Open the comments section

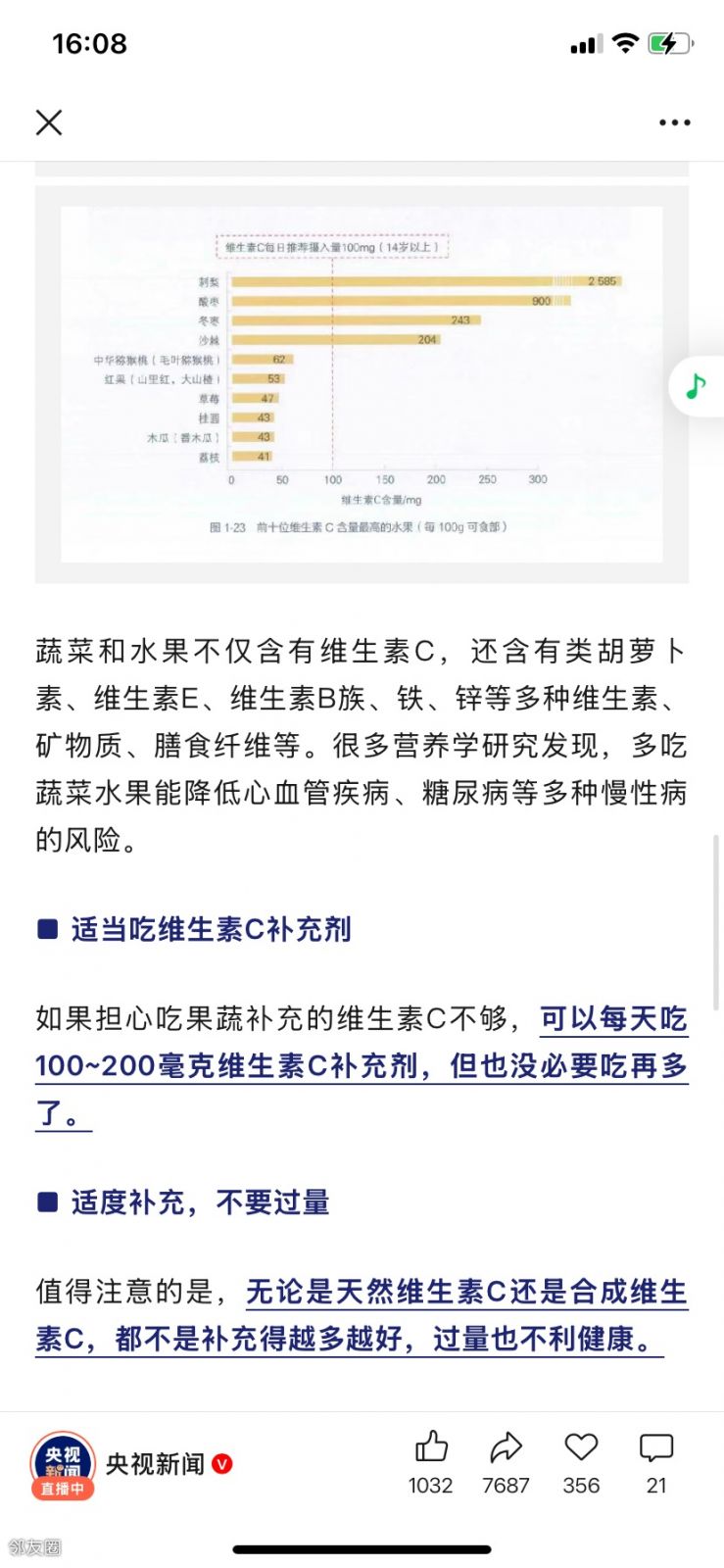656,1448
